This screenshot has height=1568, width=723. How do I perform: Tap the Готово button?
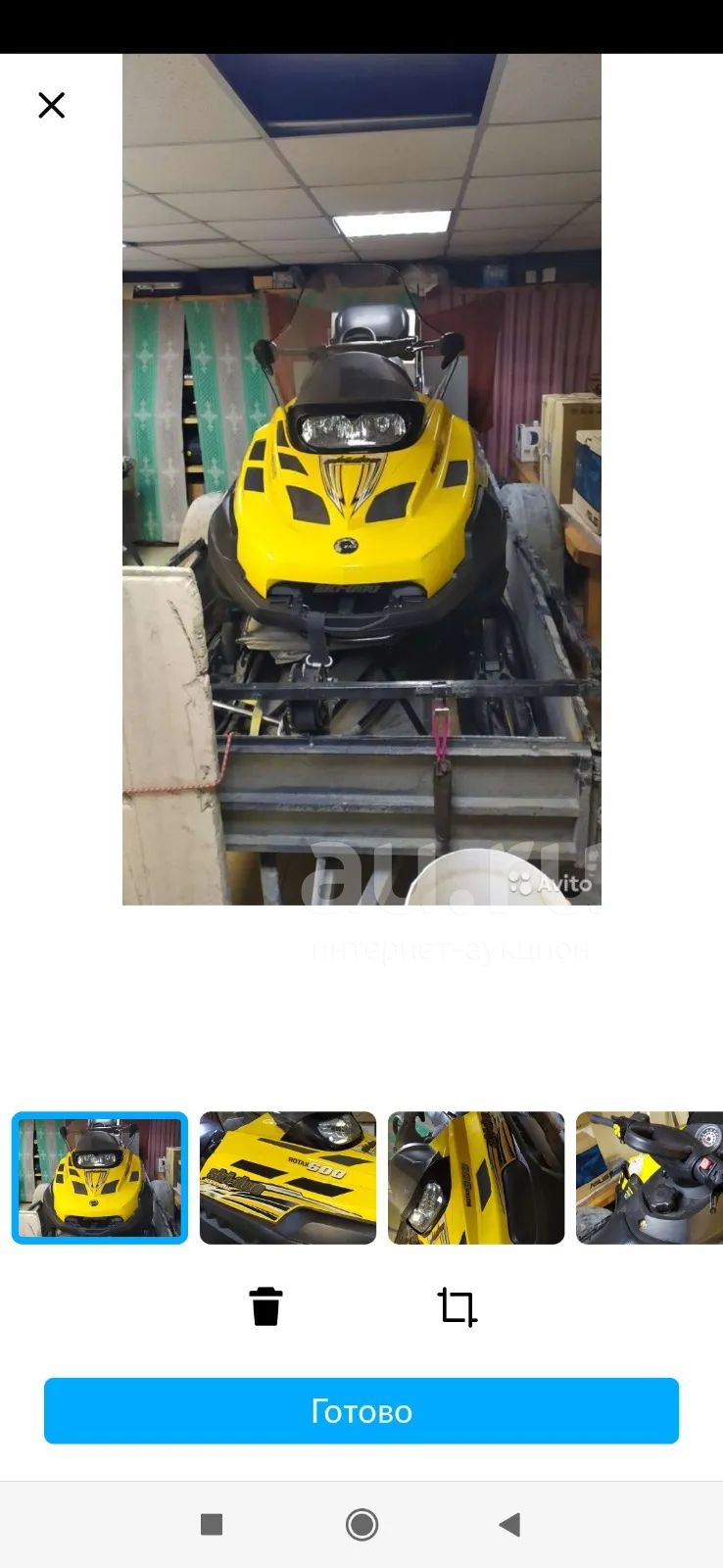tap(361, 1410)
